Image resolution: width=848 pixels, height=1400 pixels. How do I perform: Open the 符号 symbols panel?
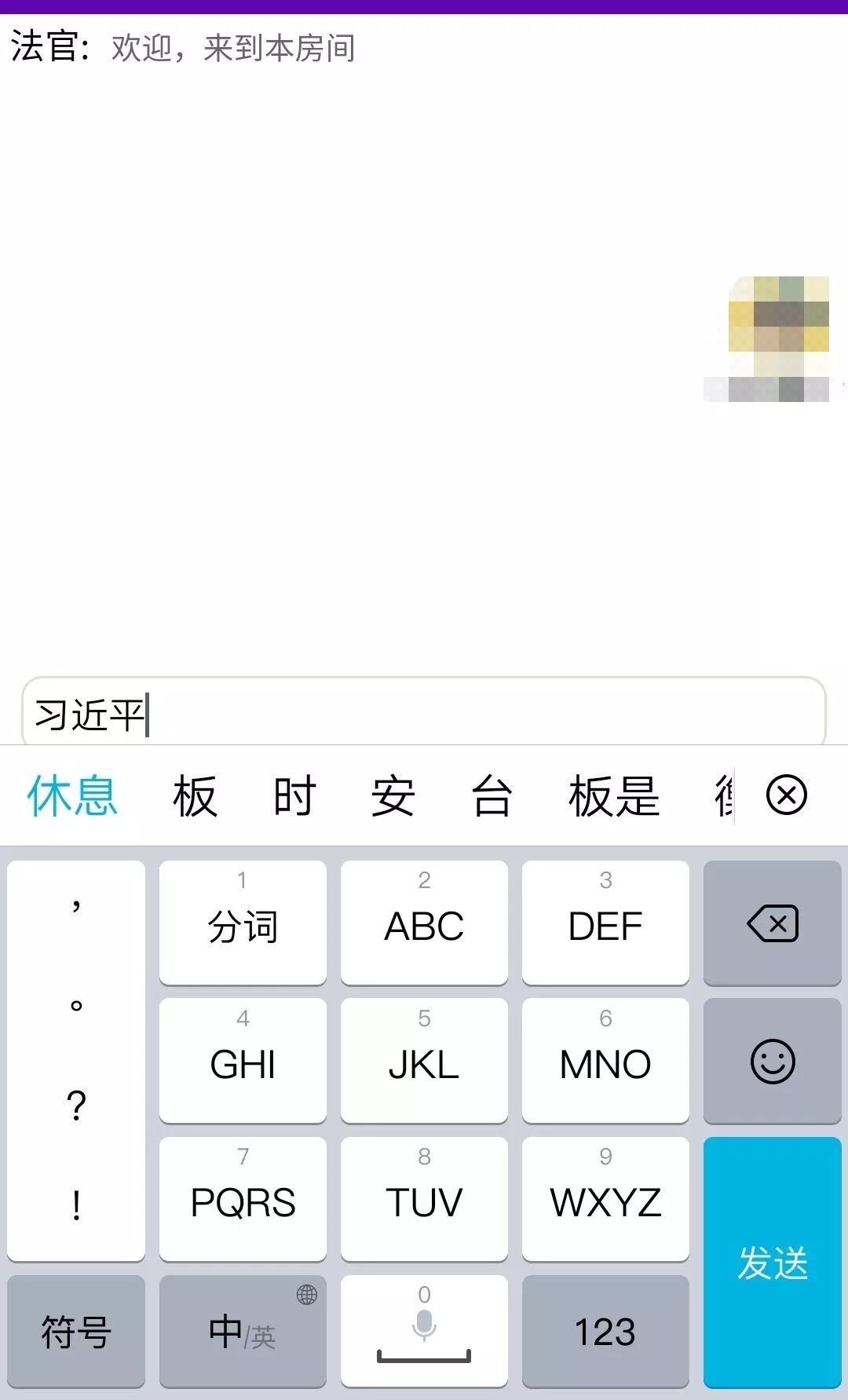76,1331
